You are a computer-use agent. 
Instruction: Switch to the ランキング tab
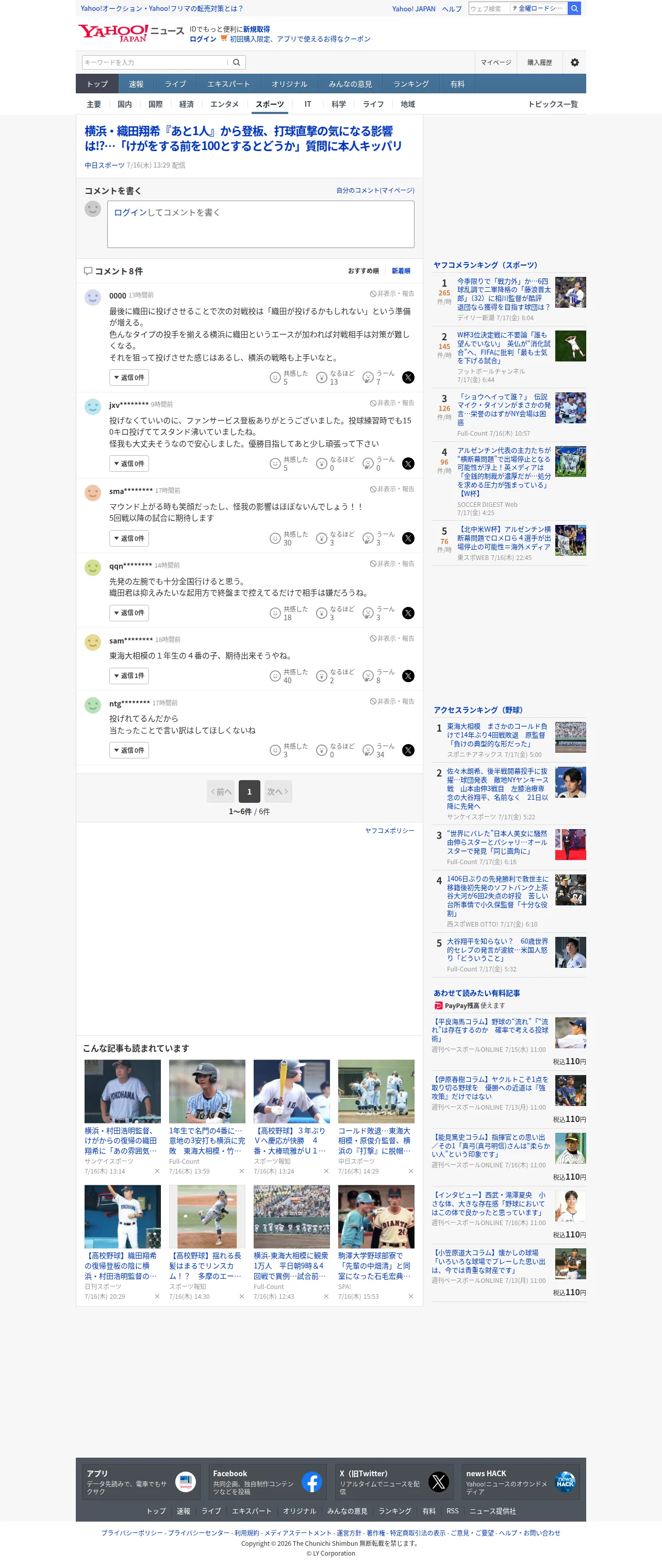[x=411, y=84]
